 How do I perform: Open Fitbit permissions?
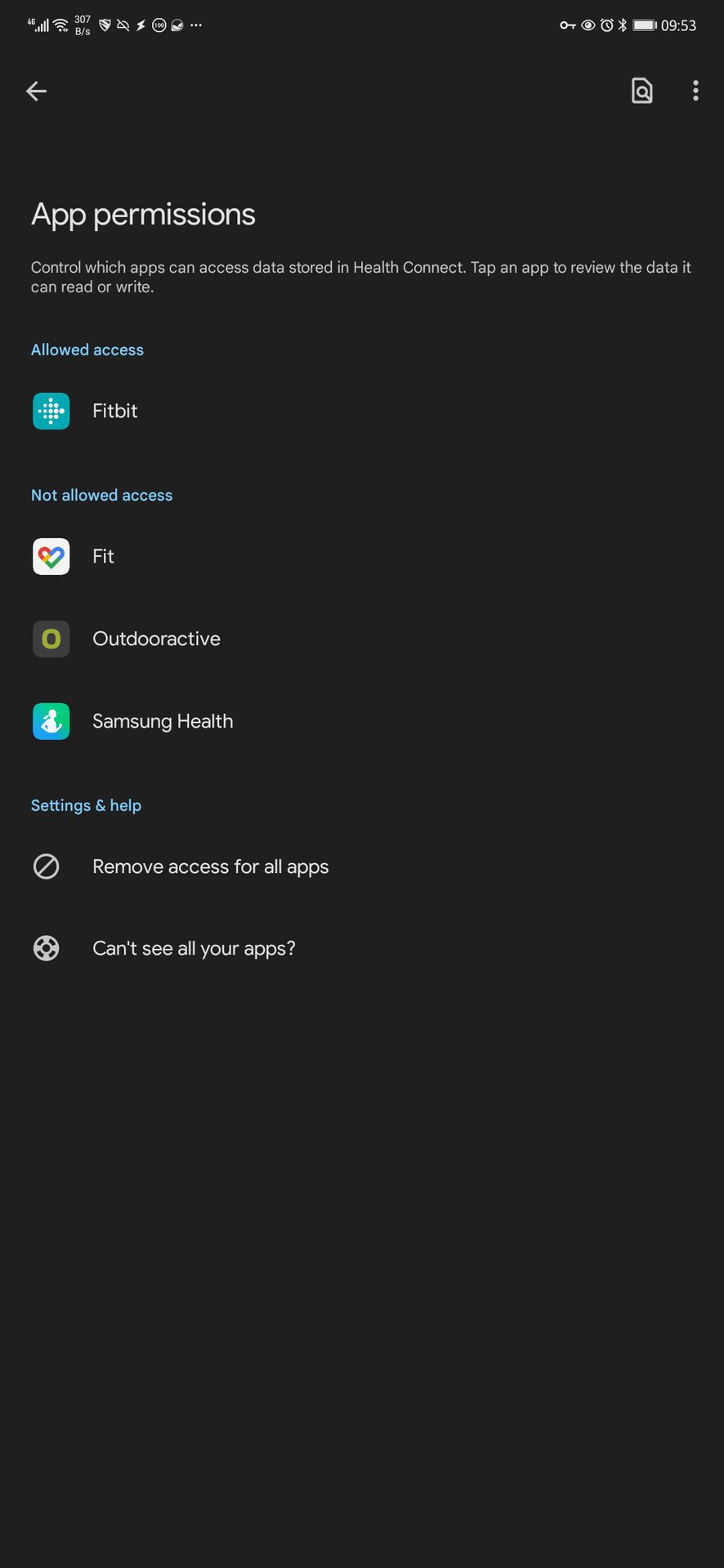[362, 411]
